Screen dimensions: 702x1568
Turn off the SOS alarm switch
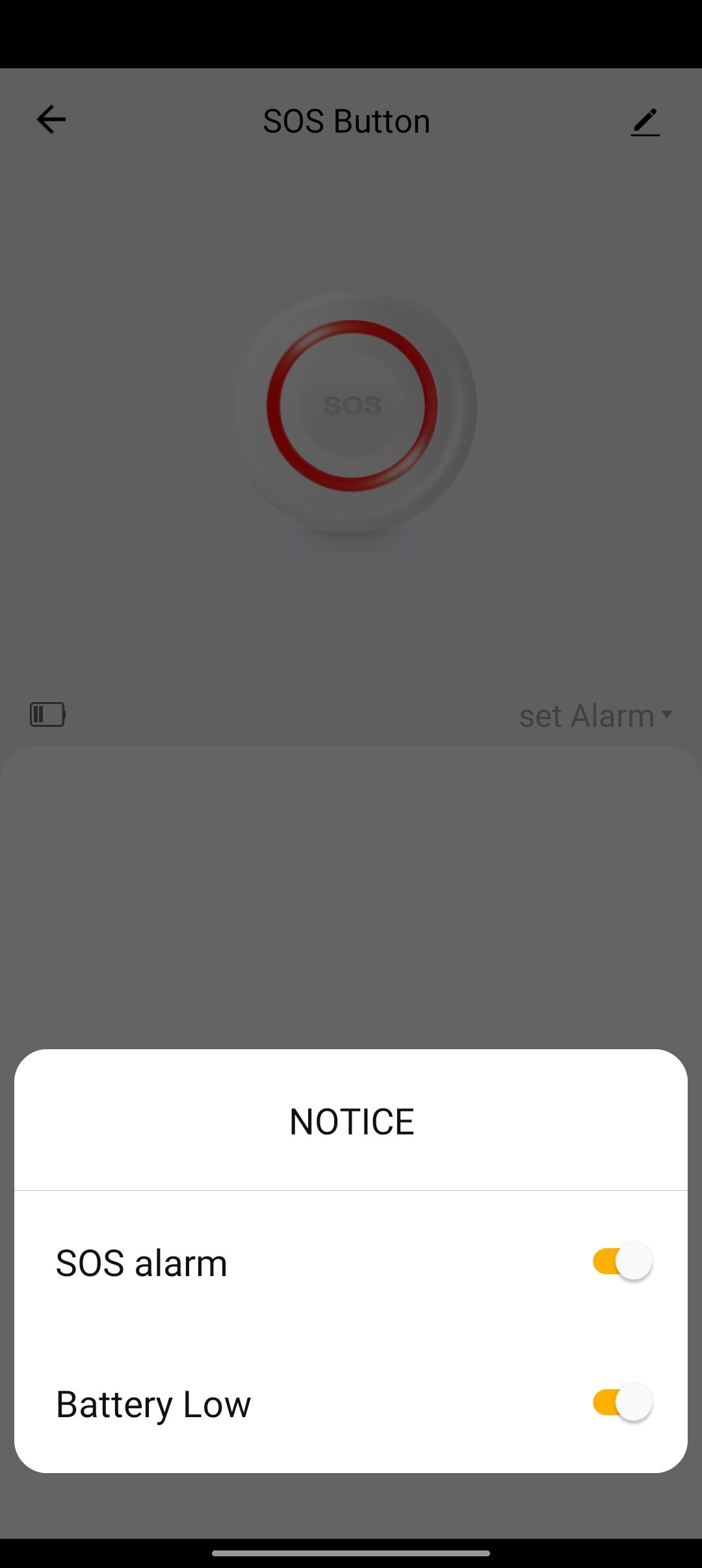click(x=621, y=1262)
